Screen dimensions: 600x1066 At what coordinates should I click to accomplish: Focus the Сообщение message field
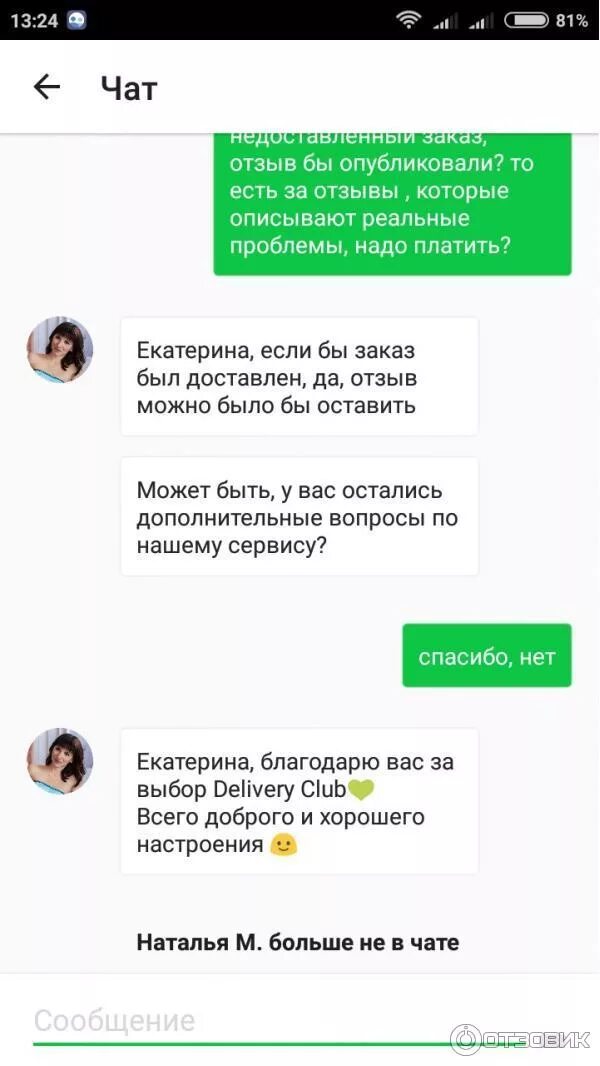pyautogui.click(x=300, y=1021)
